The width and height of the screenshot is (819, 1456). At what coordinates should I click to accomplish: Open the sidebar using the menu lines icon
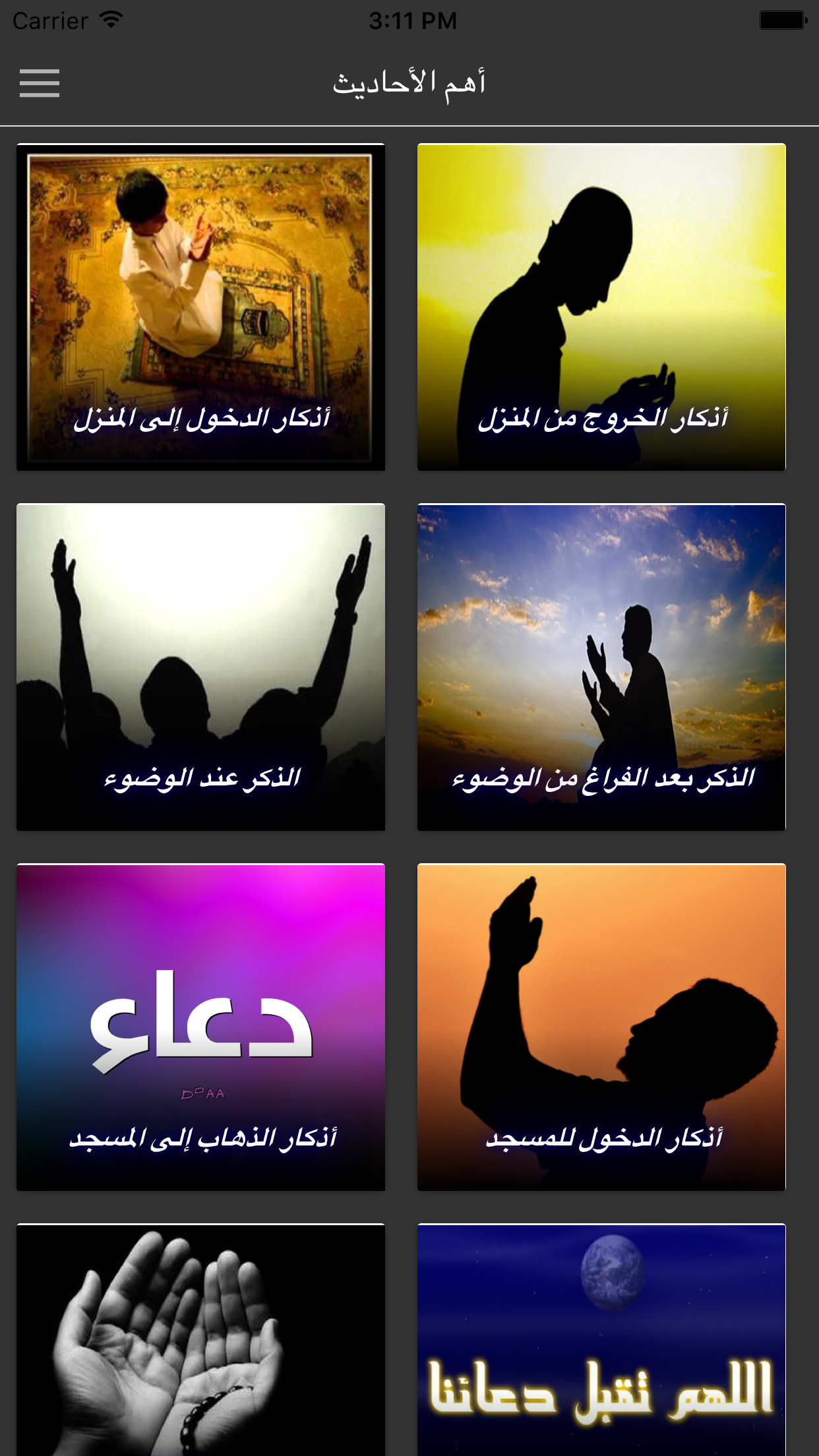40,84
